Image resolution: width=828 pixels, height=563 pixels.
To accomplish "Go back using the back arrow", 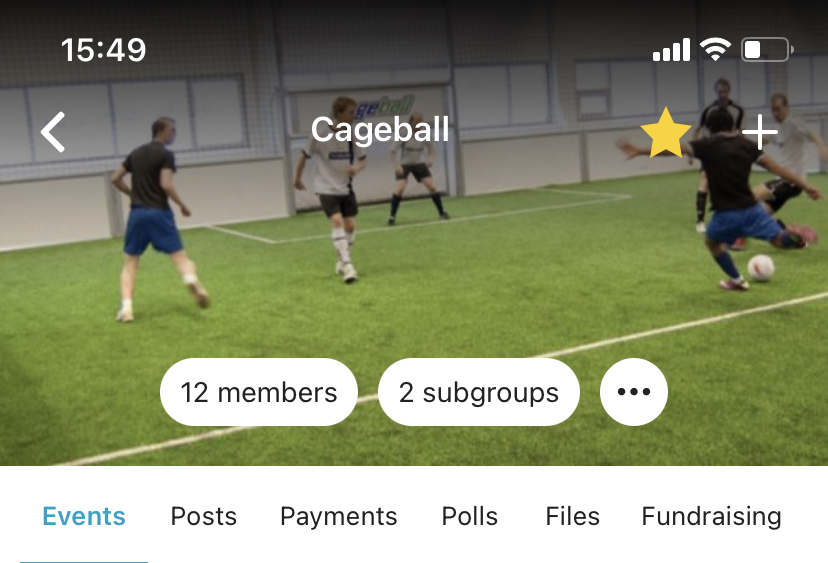I will (53, 131).
